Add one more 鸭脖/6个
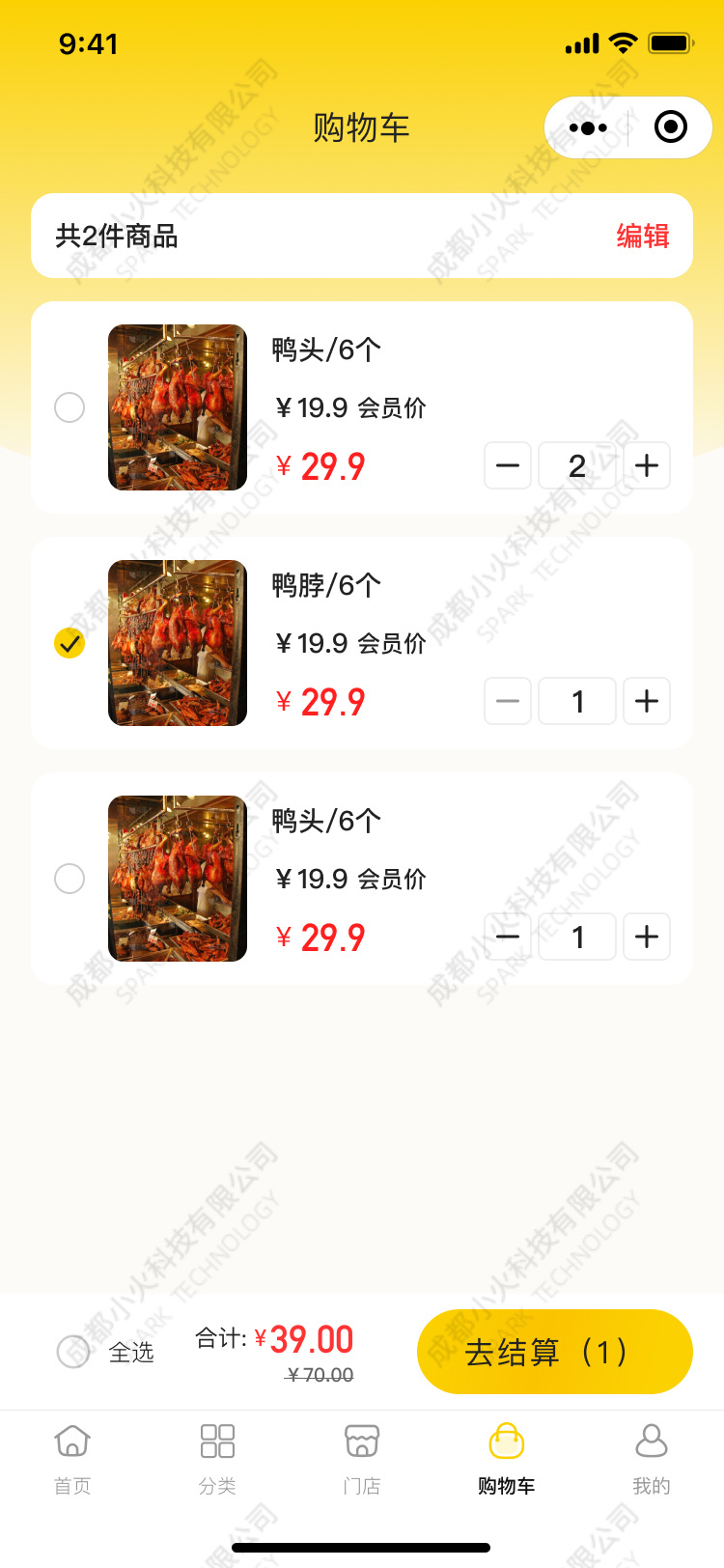724x1568 pixels. tap(647, 701)
